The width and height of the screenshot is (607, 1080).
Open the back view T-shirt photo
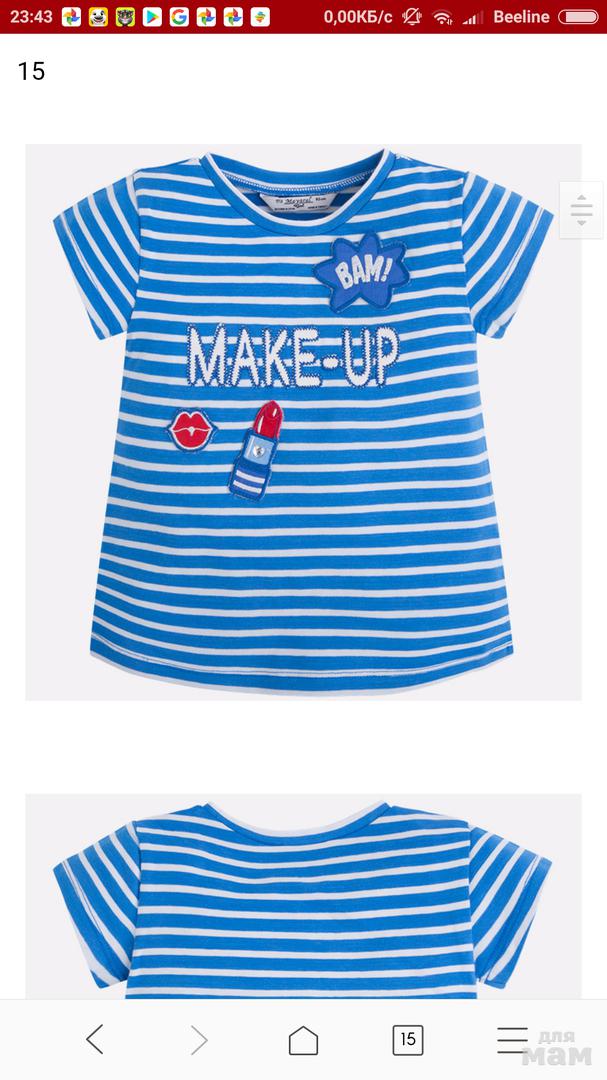303,895
